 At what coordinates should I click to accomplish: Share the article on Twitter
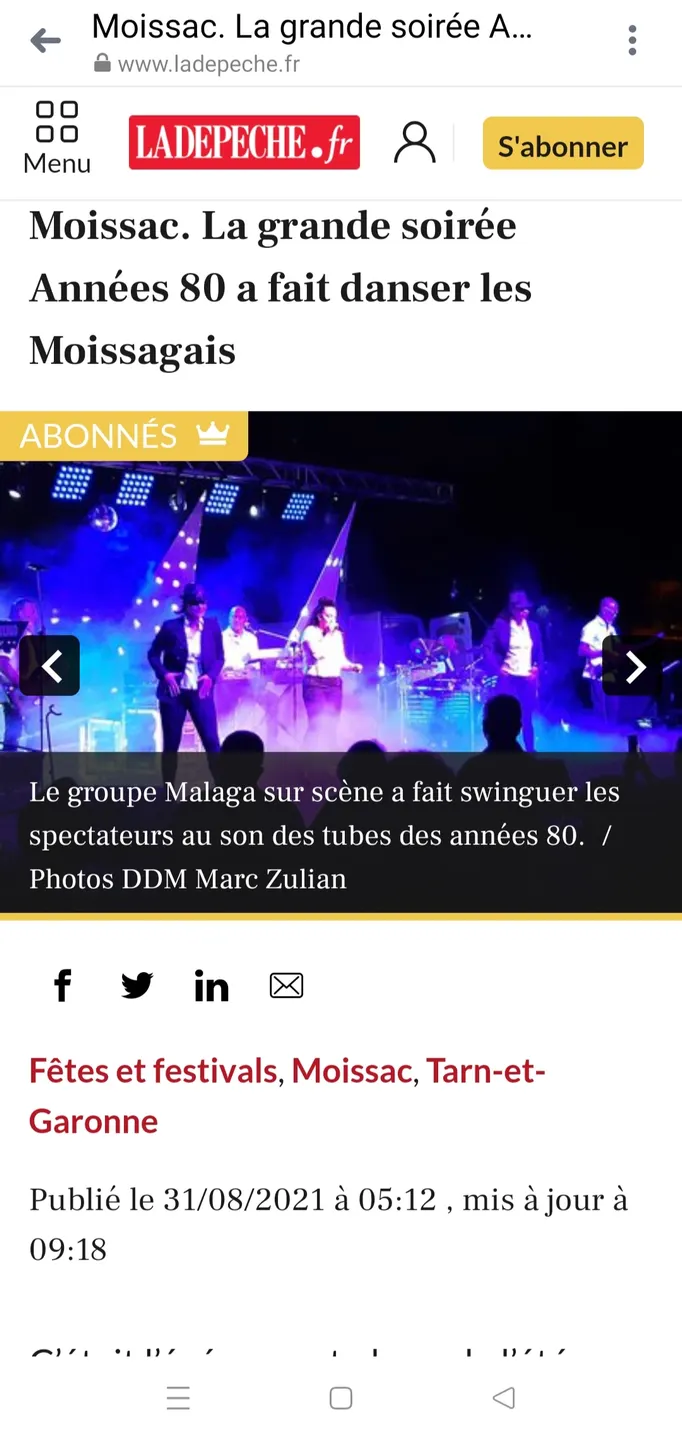(137, 986)
